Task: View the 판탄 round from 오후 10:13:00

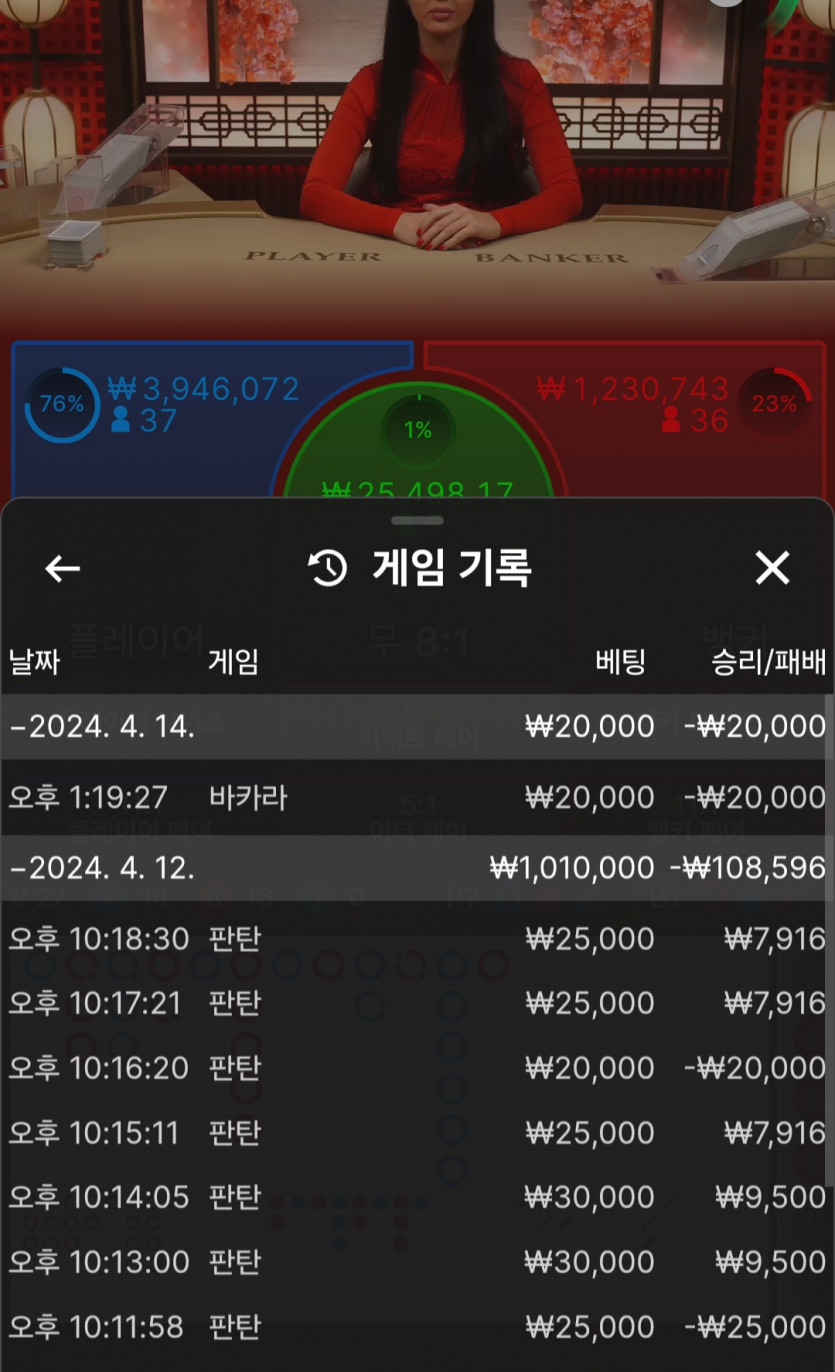Action: click(416, 1262)
